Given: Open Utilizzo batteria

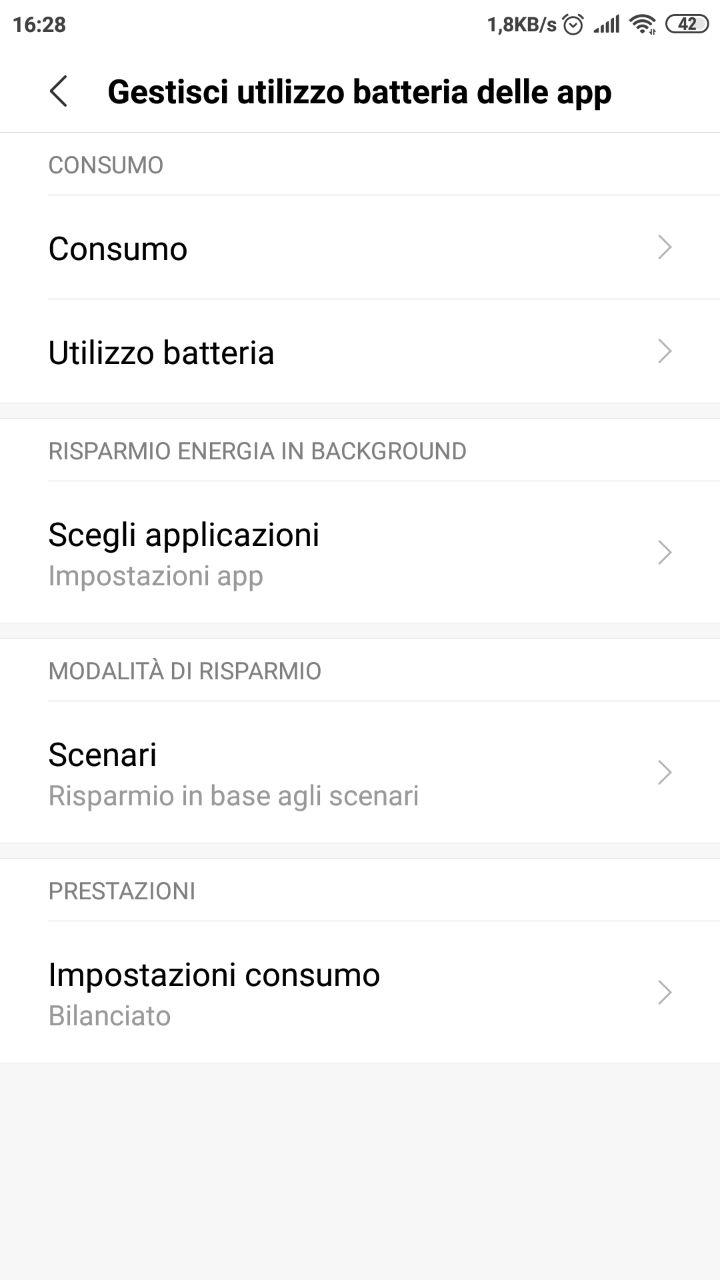Looking at the screenshot, I should pos(360,352).
